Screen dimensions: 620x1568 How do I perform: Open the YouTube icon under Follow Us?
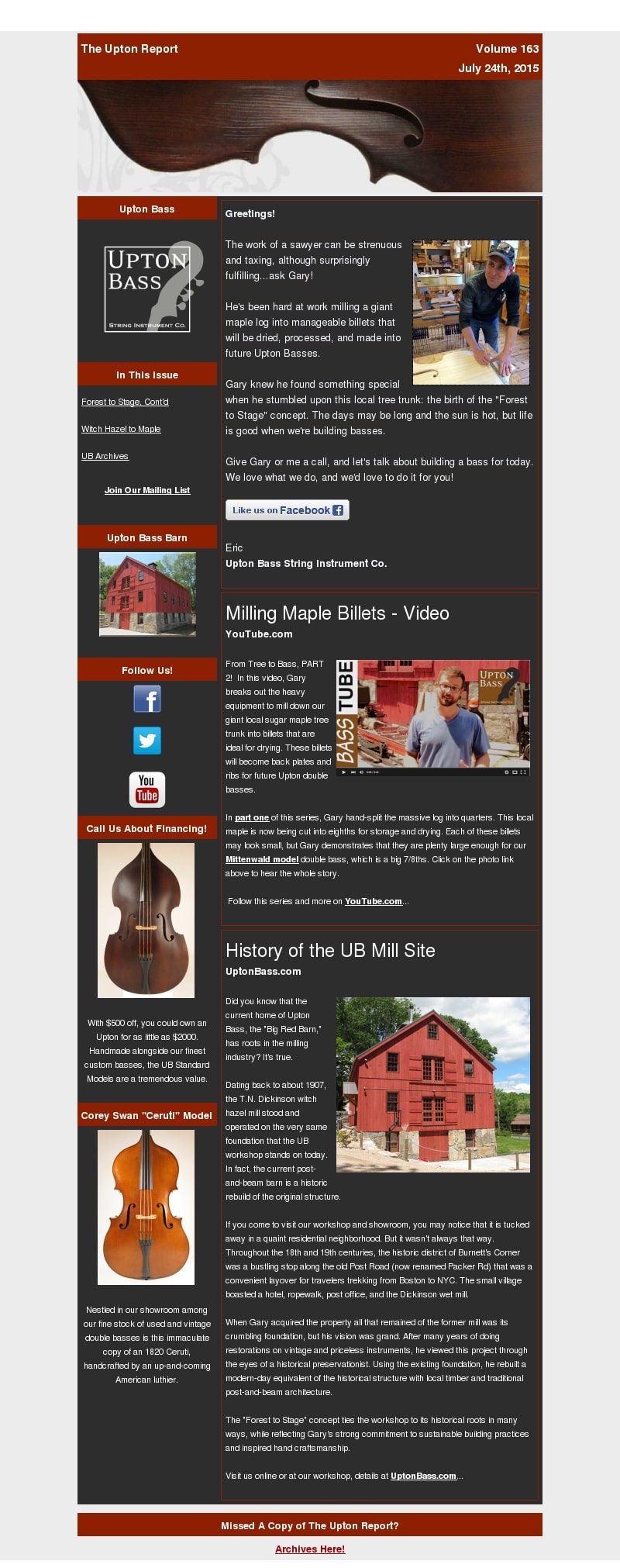(x=147, y=789)
